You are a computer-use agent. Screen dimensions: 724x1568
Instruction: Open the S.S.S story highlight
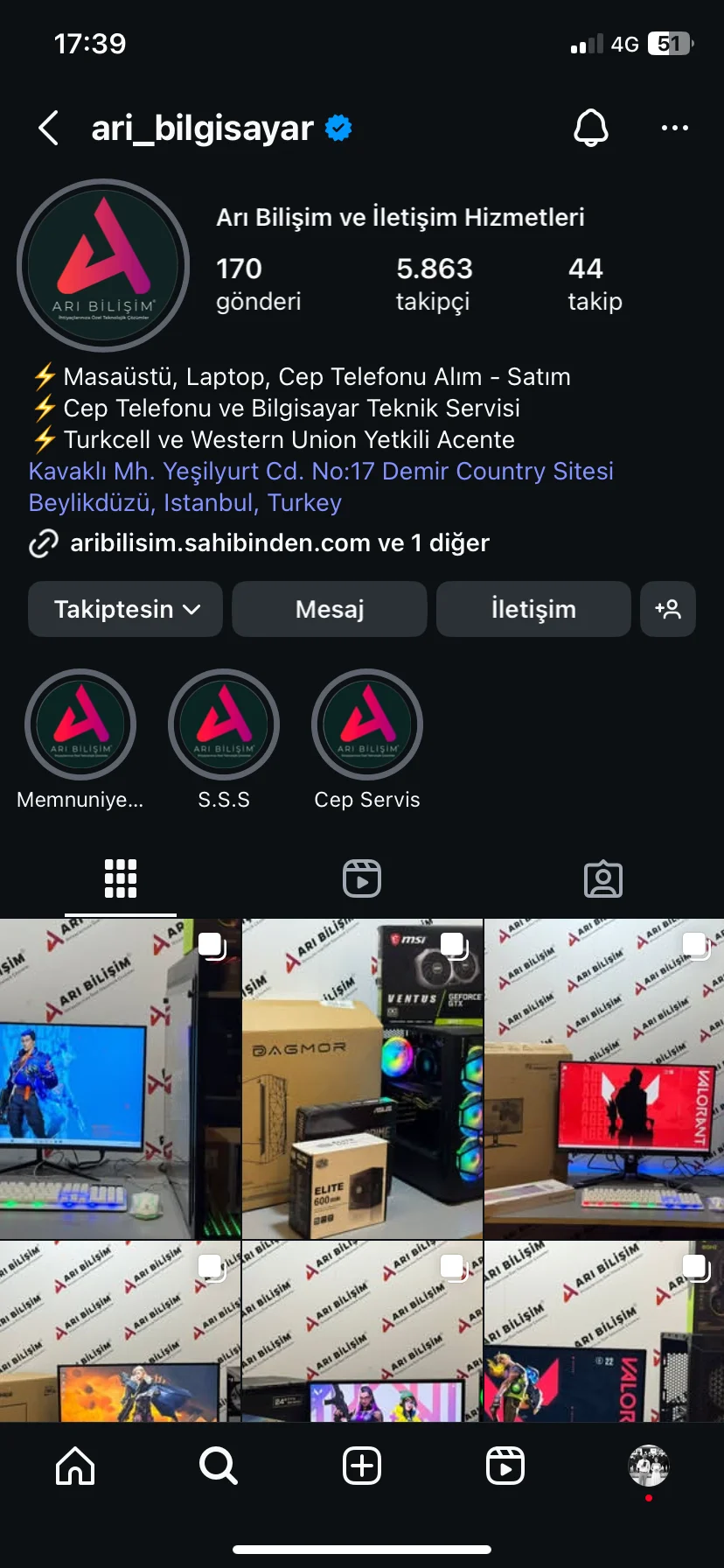click(224, 724)
